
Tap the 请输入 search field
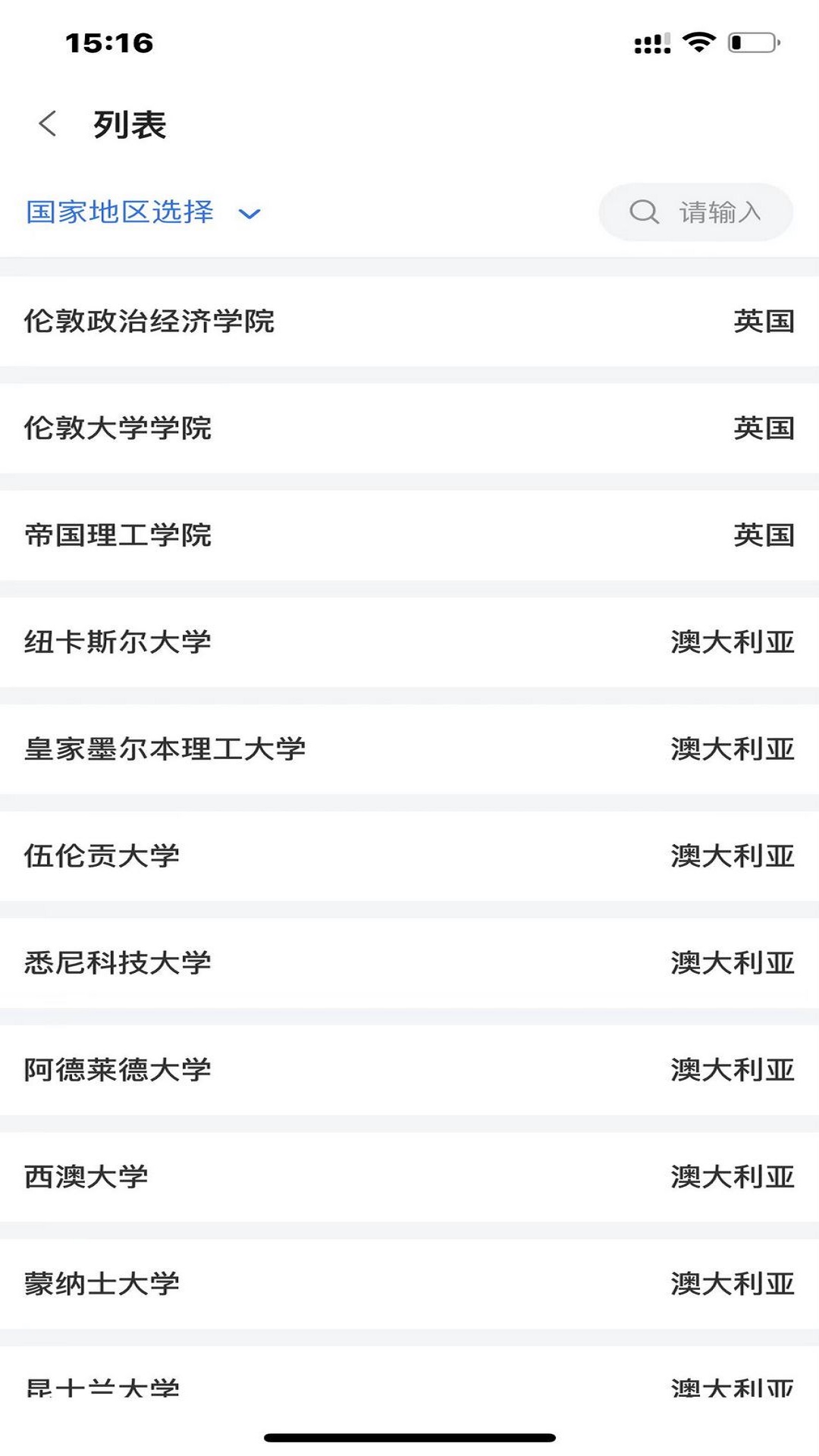pyautogui.click(x=695, y=212)
